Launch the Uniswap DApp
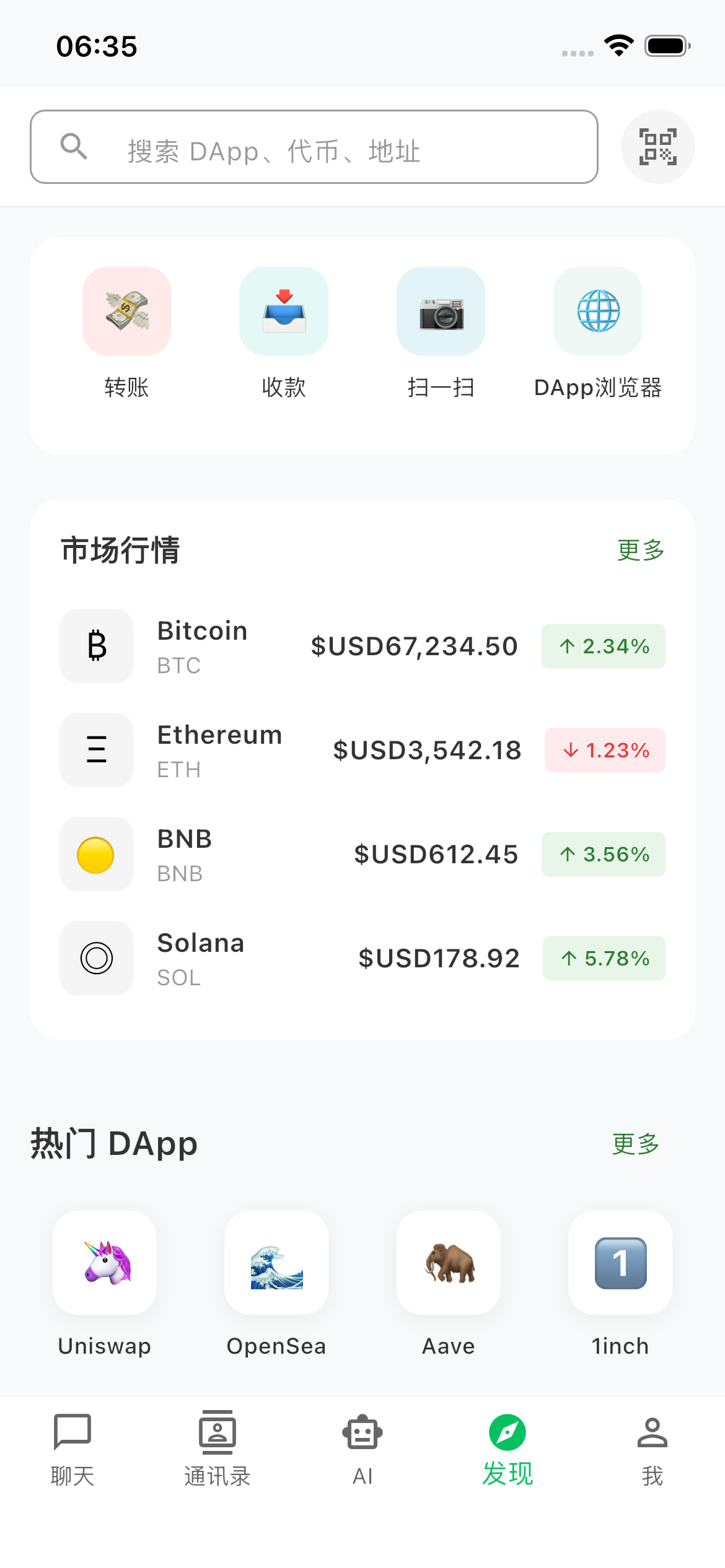 tap(105, 1263)
